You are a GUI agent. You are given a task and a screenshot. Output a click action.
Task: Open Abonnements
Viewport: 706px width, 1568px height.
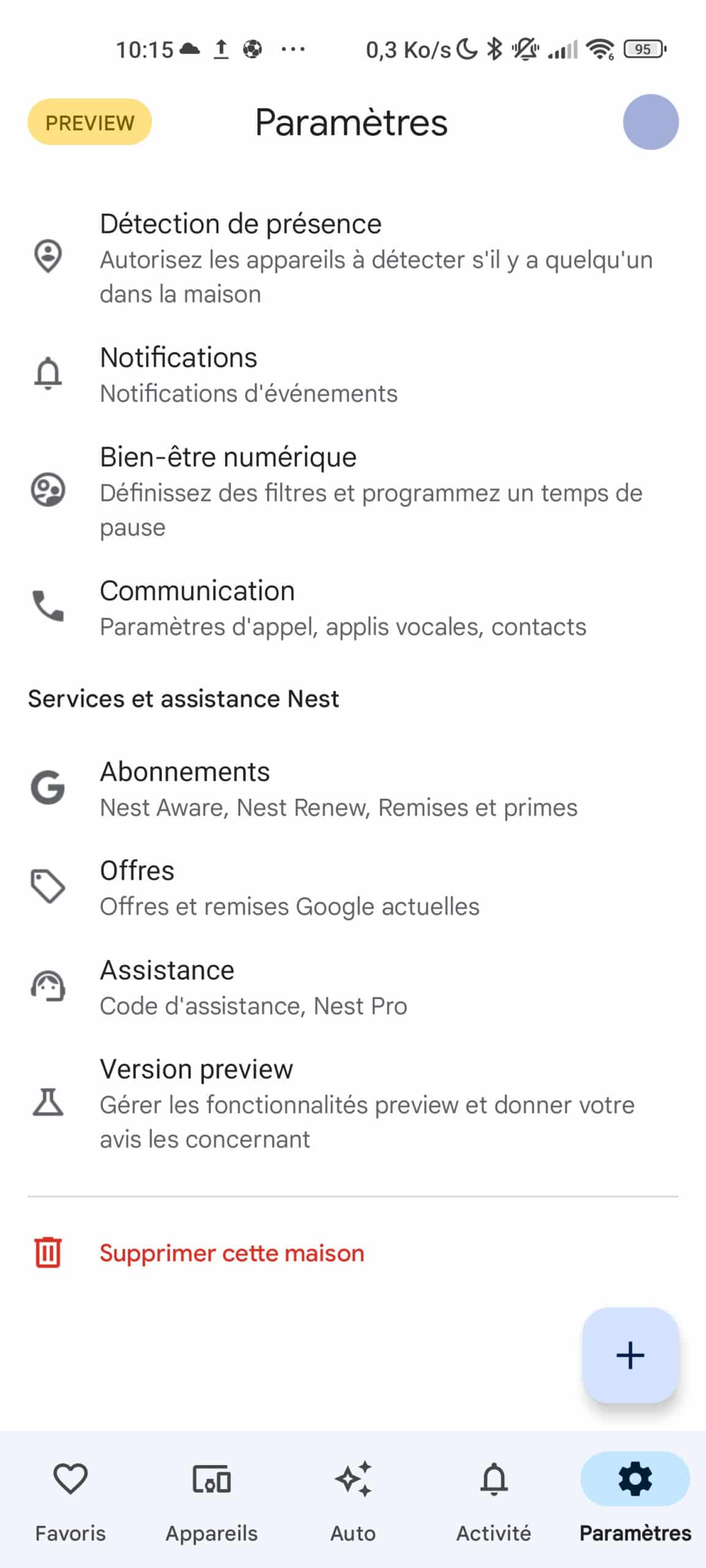(353, 788)
